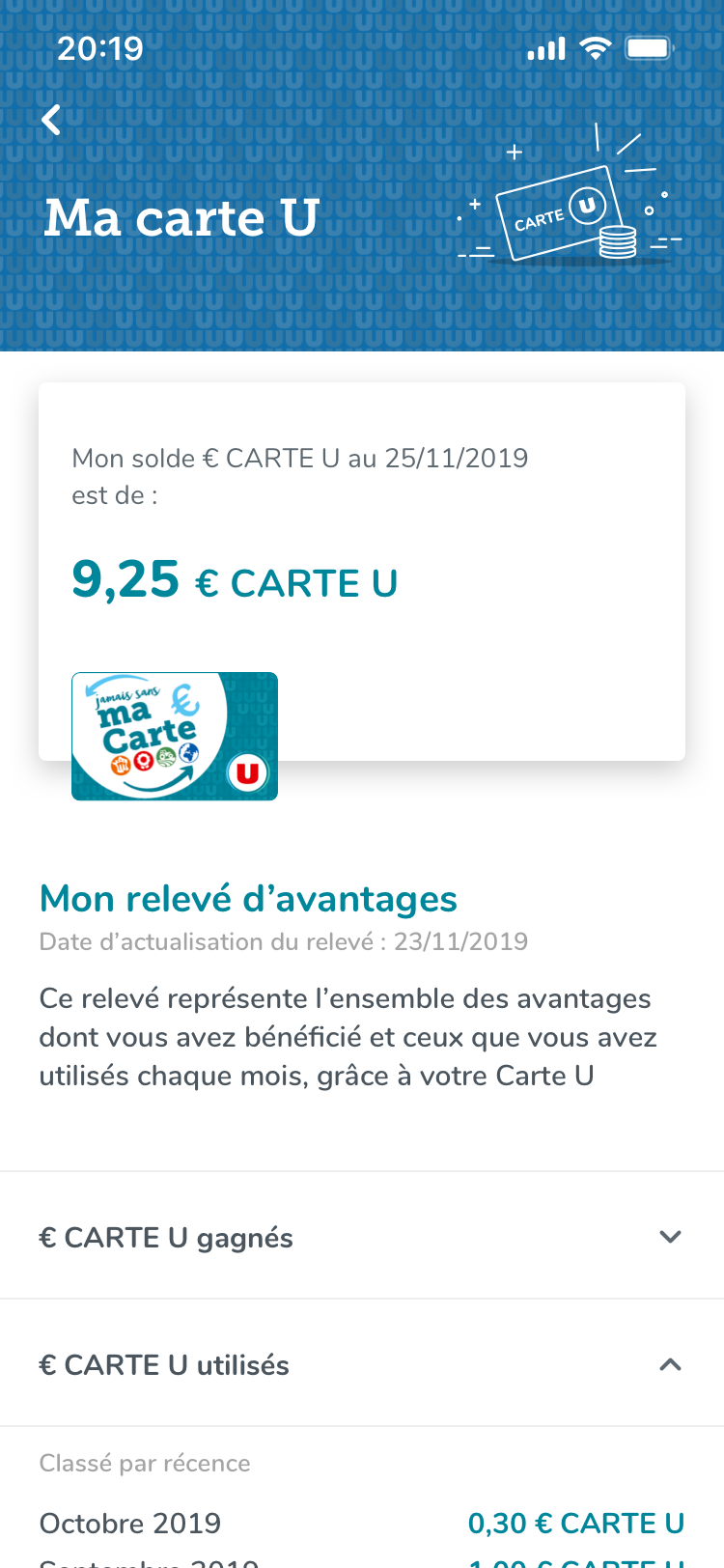
Task: Tap the Jamais sans ma Carte thumbnail
Action: (x=175, y=736)
